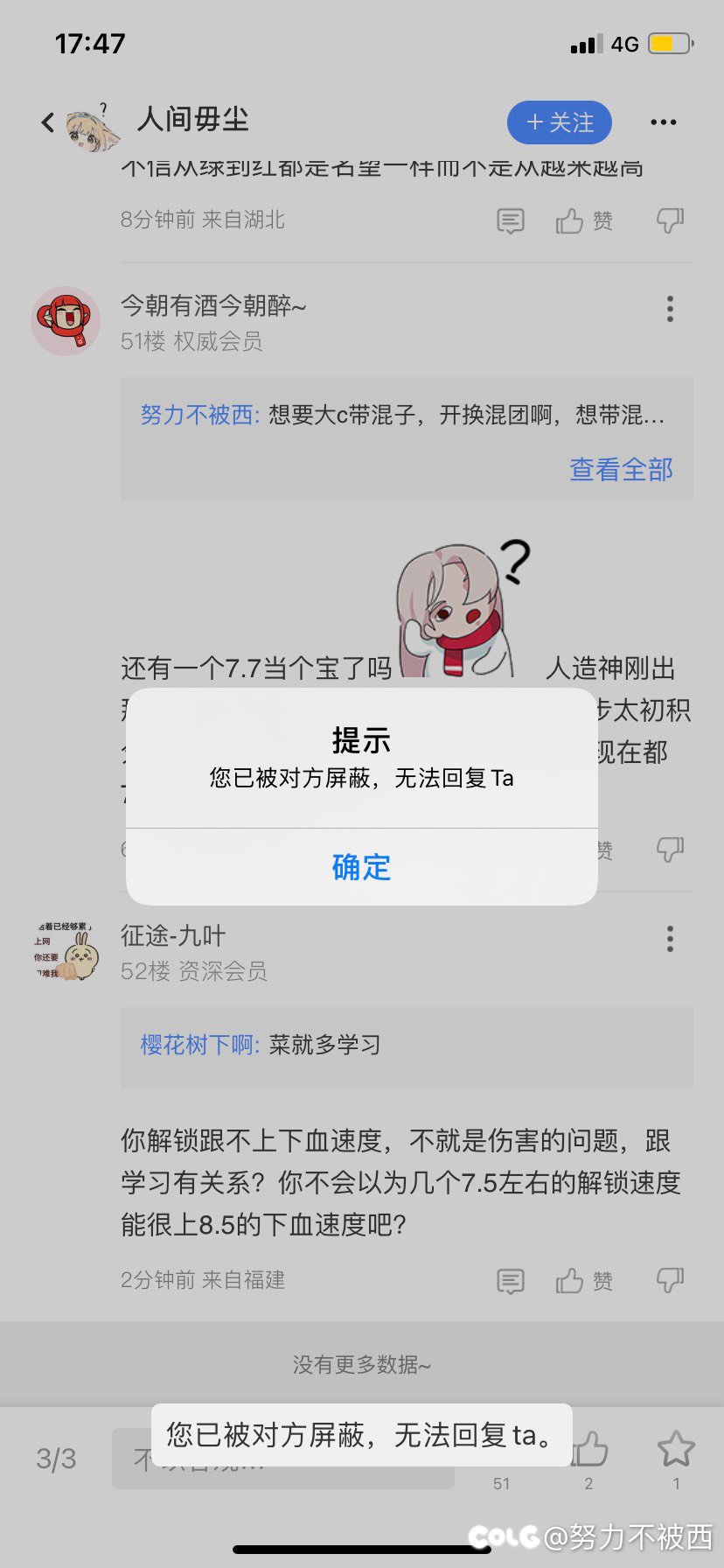
Task: Like the 征途-九叶 comment from 福建
Action: tap(583, 1281)
